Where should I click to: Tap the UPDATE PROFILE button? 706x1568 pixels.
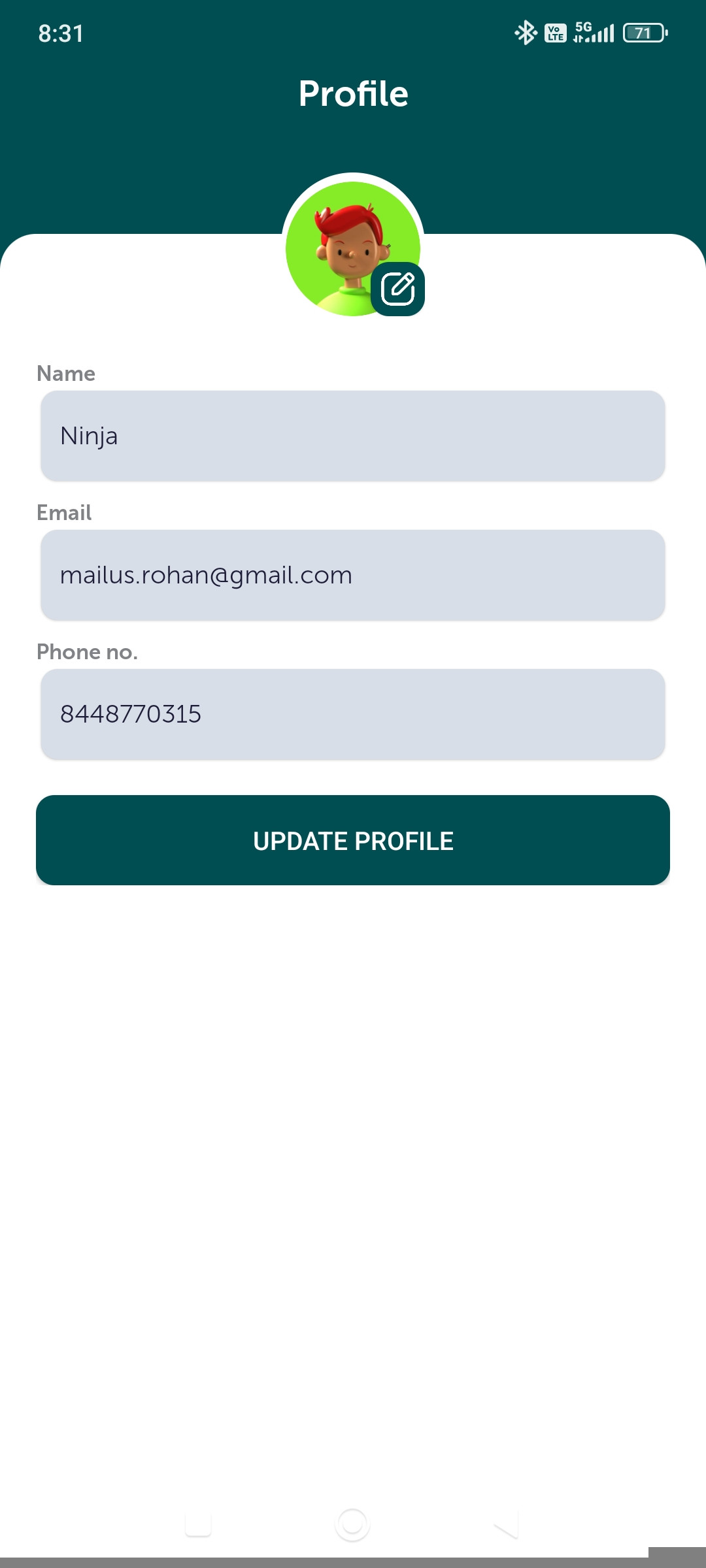[x=353, y=840]
